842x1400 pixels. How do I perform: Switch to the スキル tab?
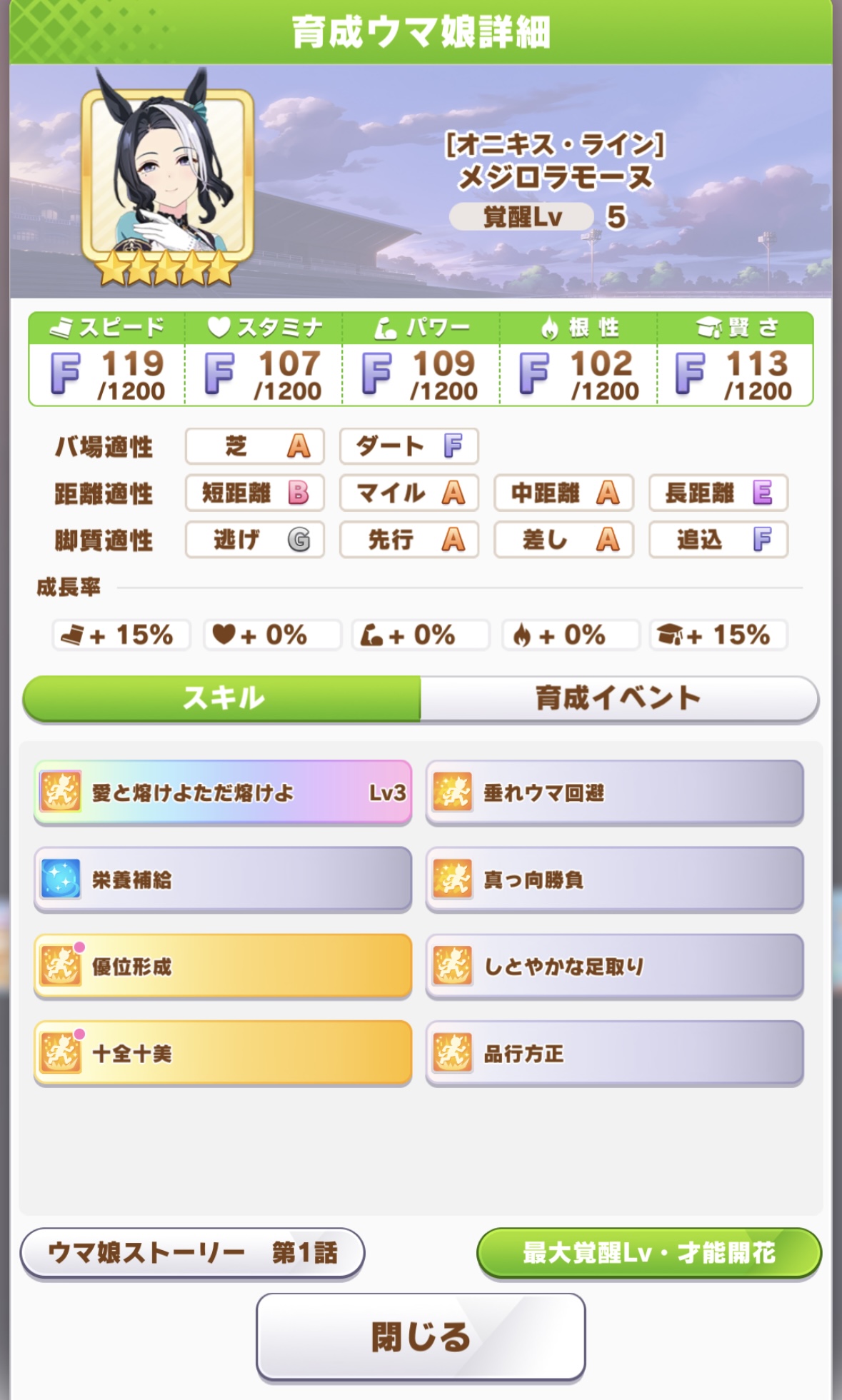[x=222, y=698]
